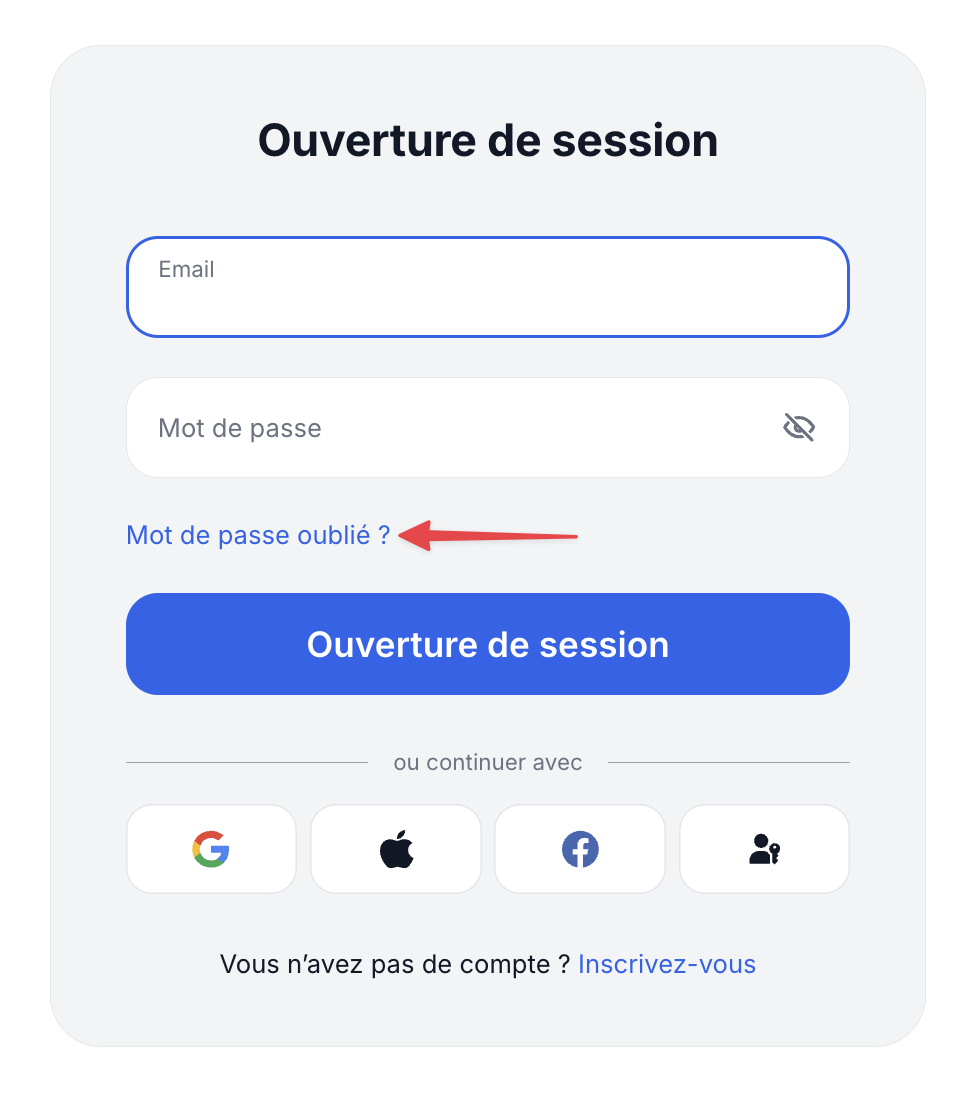
Task: Continue with Facebook login
Action: click(x=580, y=849)
